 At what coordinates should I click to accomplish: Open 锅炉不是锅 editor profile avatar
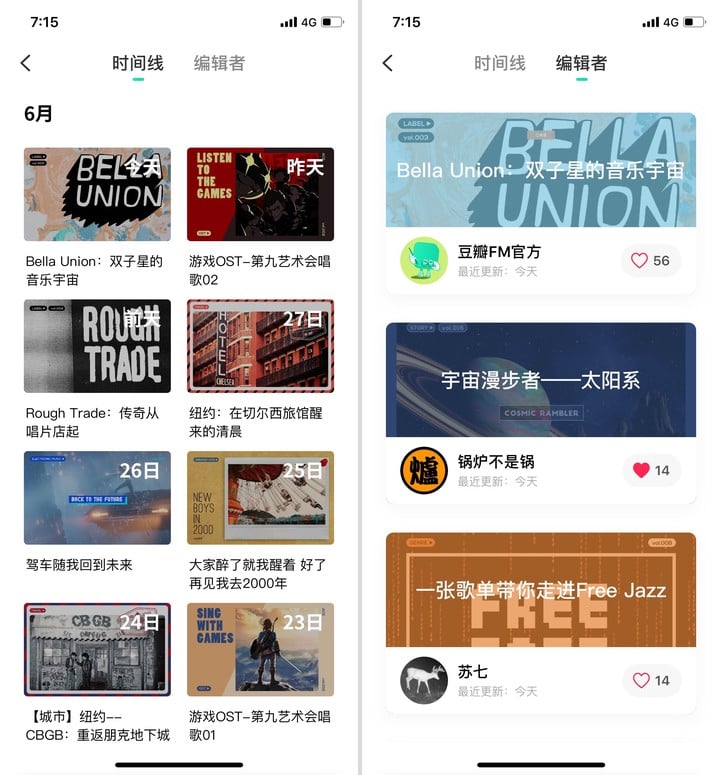[x=424, y=470]
